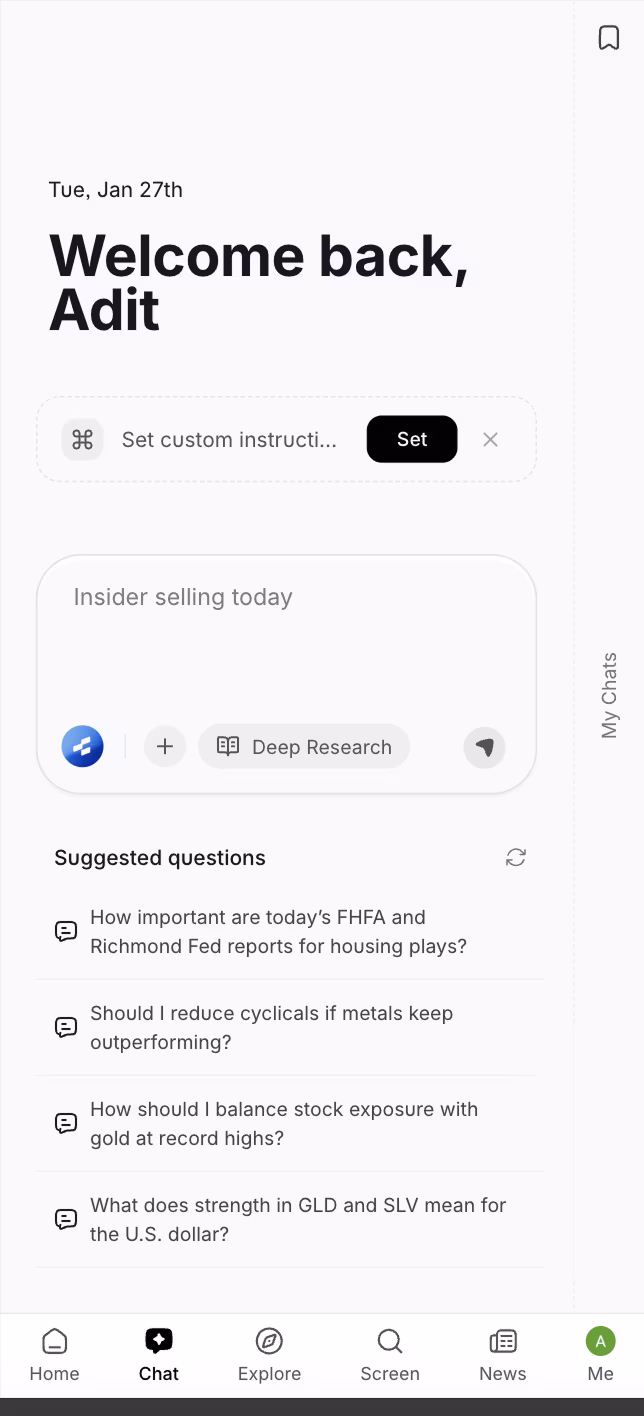Switch to the Explore tab
This screenshot has height=1416, width=644.
[269, 1355]
